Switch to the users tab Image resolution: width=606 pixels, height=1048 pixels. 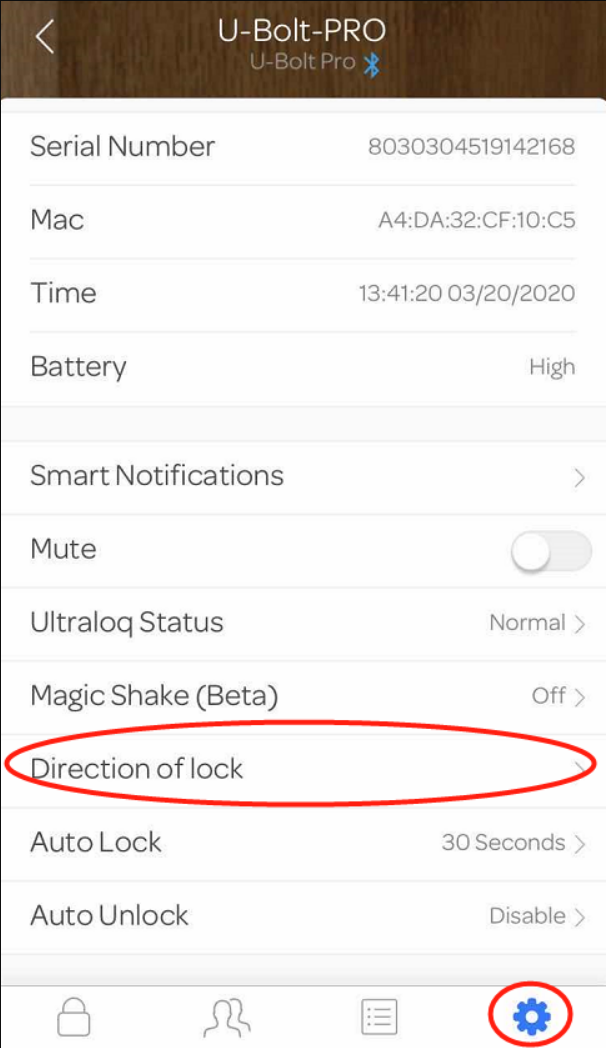[227, 1017]
